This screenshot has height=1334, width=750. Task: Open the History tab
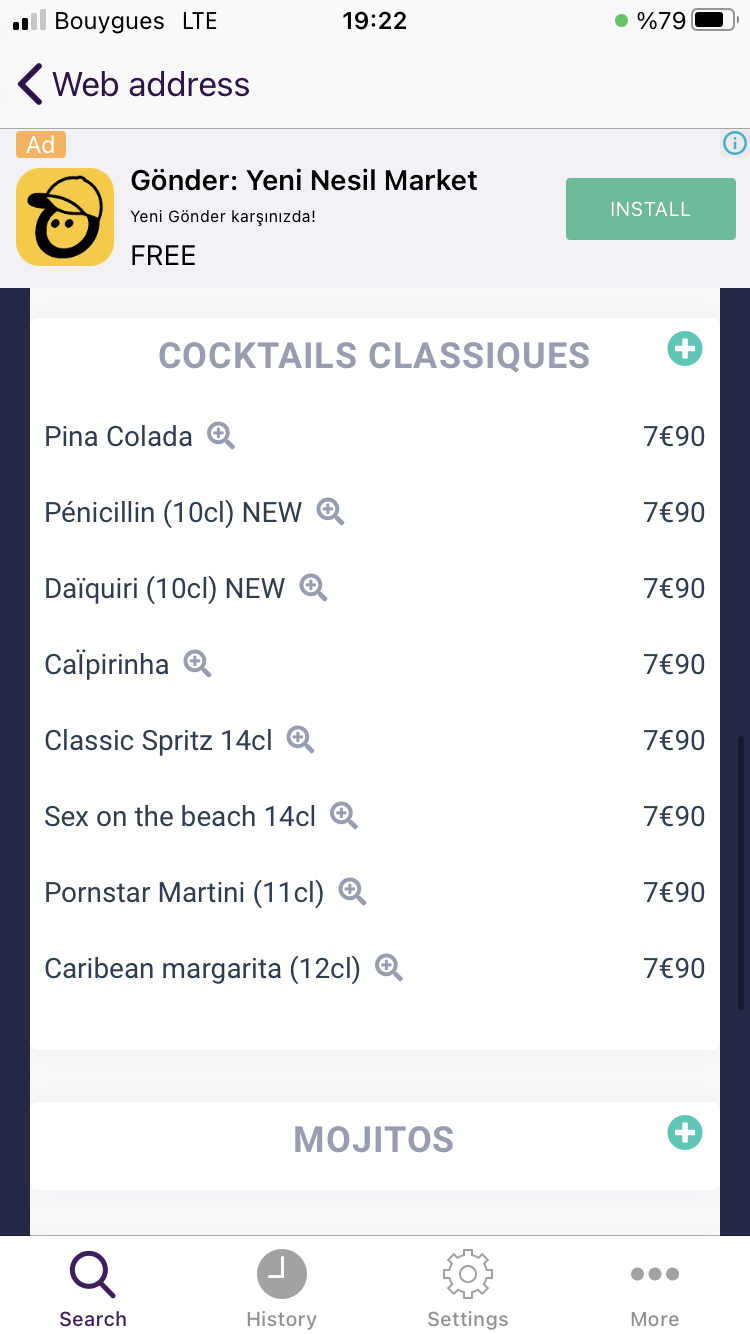coord(281,1289)
